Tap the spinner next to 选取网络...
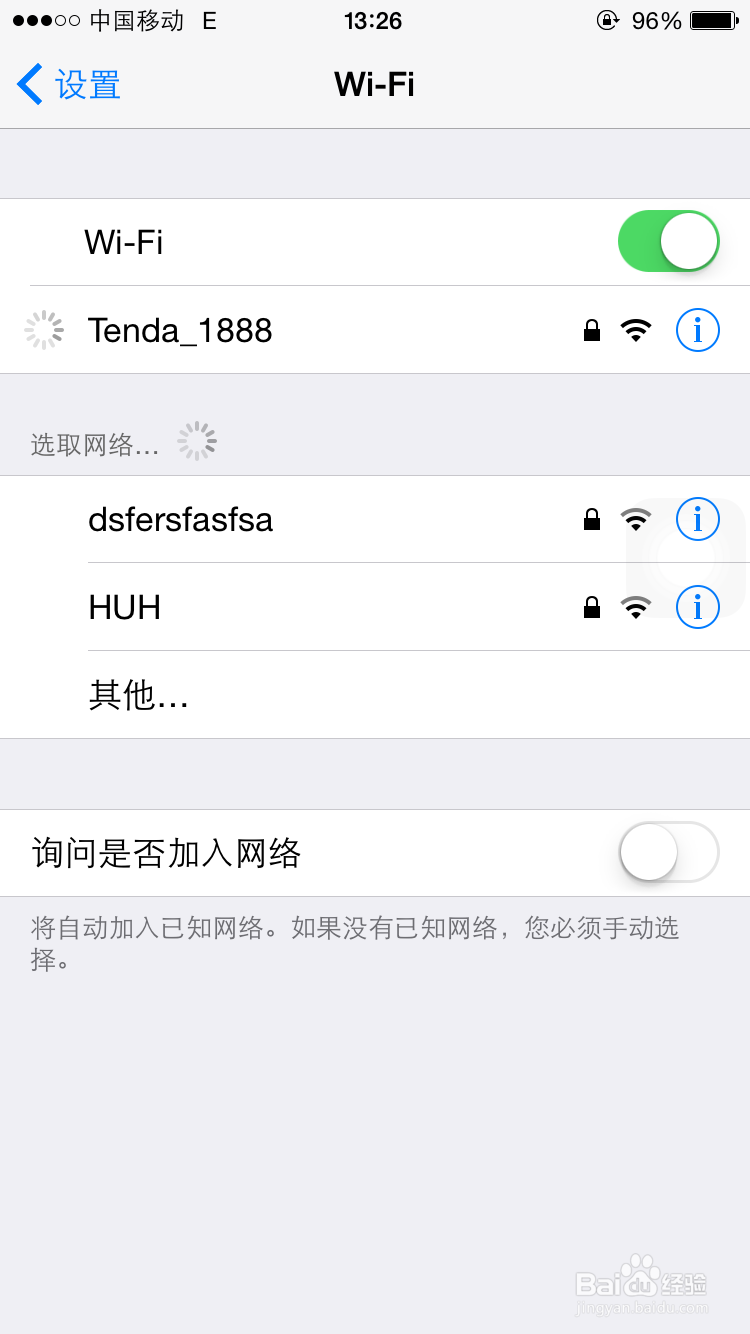This screenshot has height=1334, width=750. pos(196,440)
